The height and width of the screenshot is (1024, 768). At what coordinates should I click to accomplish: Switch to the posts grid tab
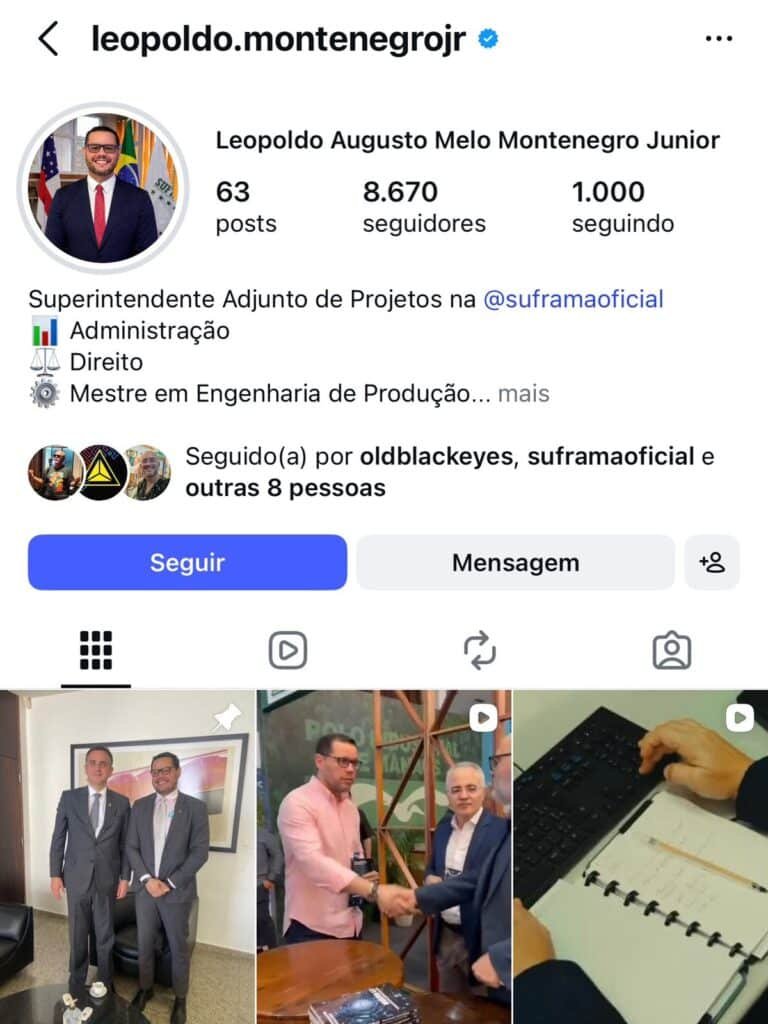click(96, 651)
